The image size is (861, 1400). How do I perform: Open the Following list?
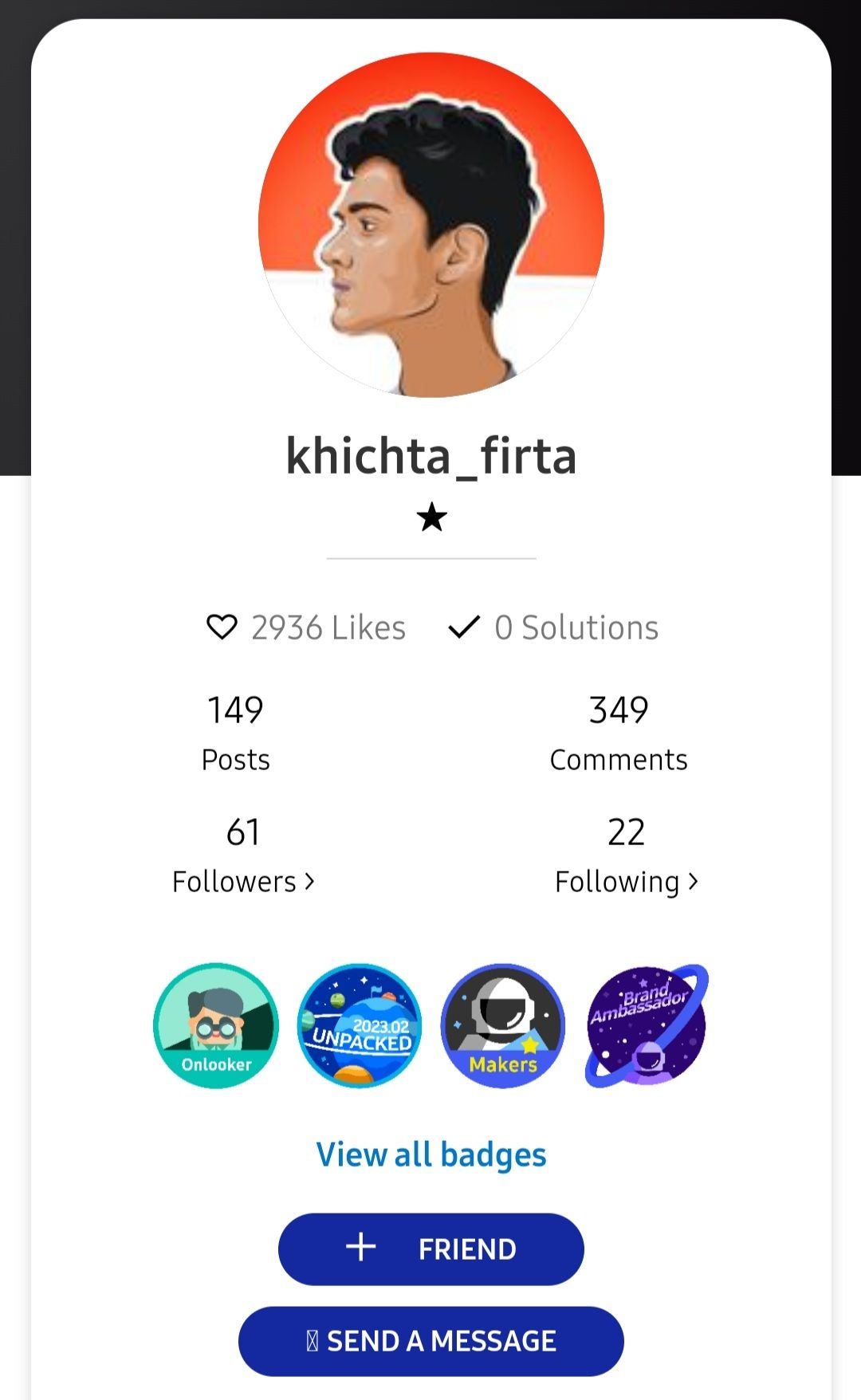pyautogui.click(x=626, y=881)
